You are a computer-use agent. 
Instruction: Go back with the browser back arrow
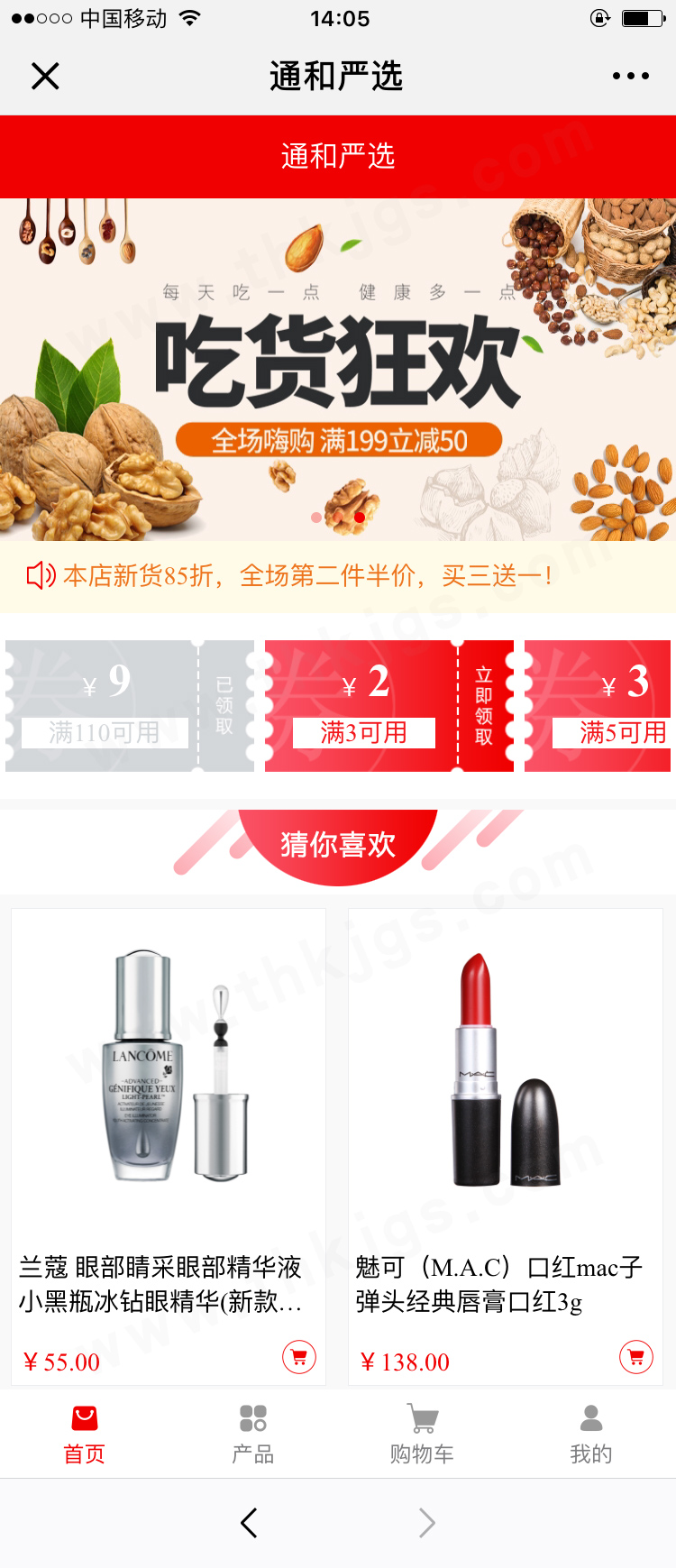(250, 1523)
